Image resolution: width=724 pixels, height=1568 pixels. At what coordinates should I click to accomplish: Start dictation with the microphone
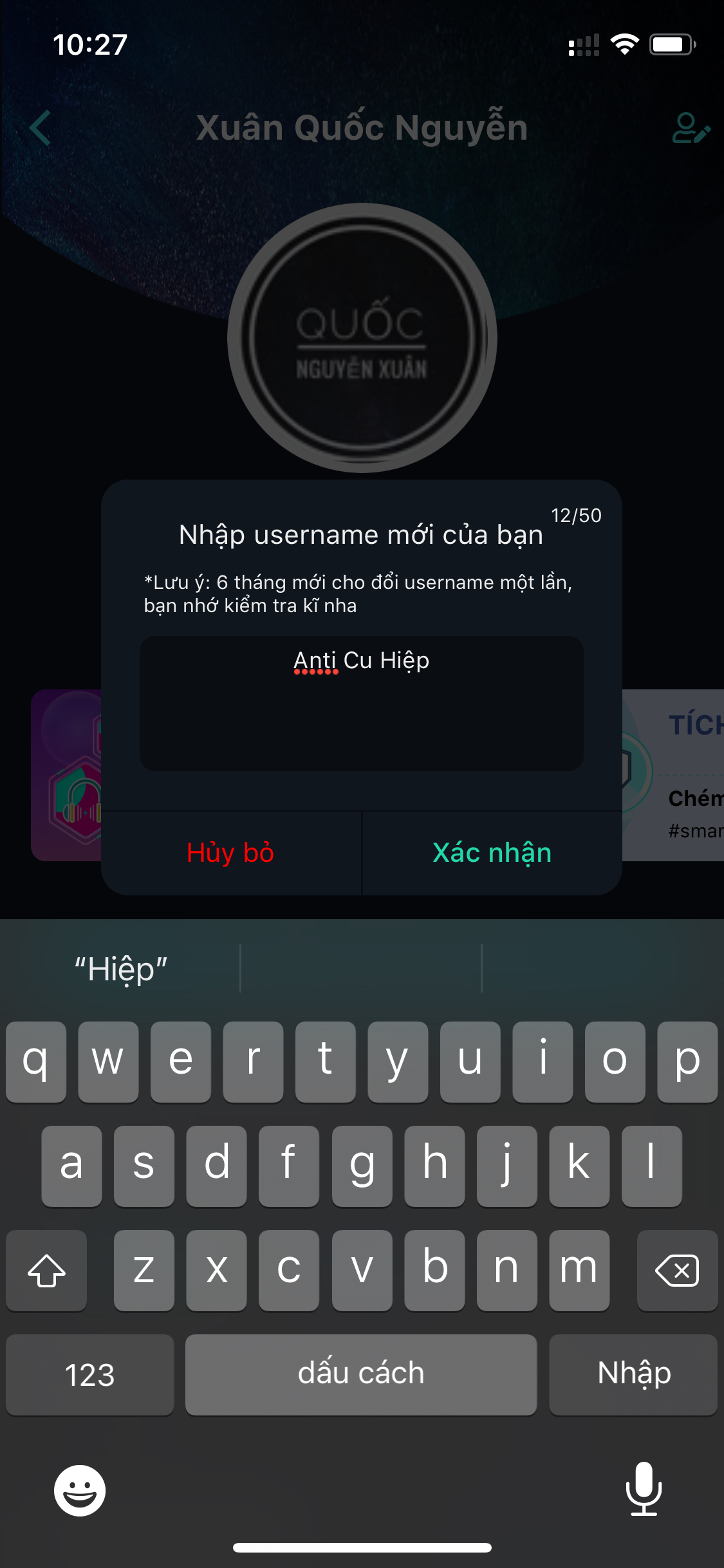point(644,1489)
